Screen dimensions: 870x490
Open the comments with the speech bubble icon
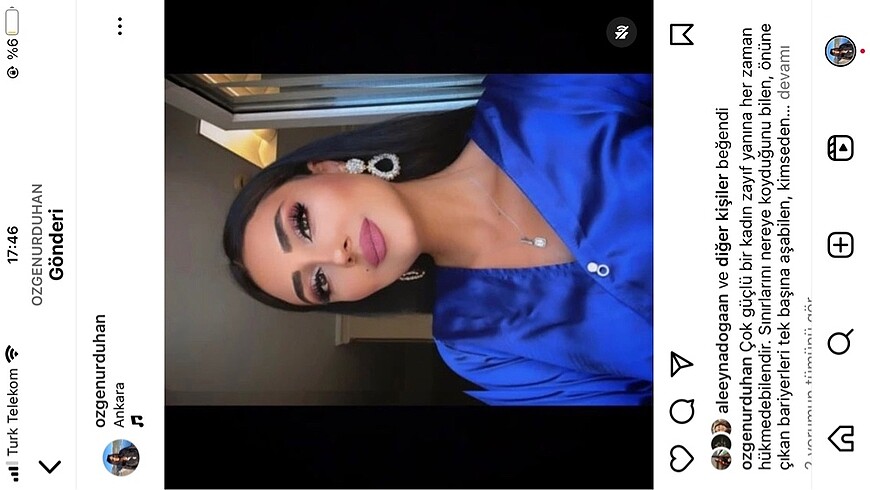[682, 411]
